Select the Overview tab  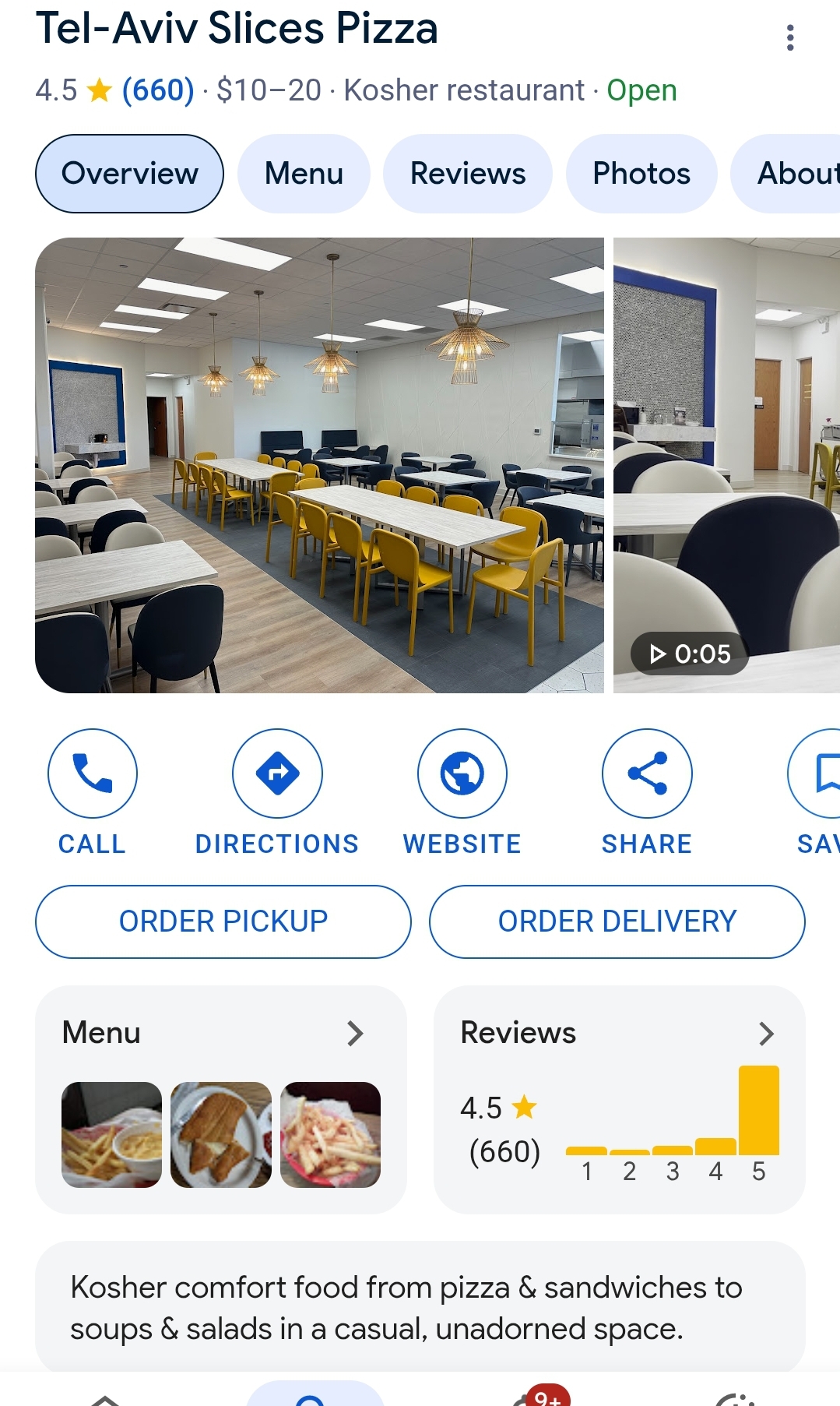129,174
